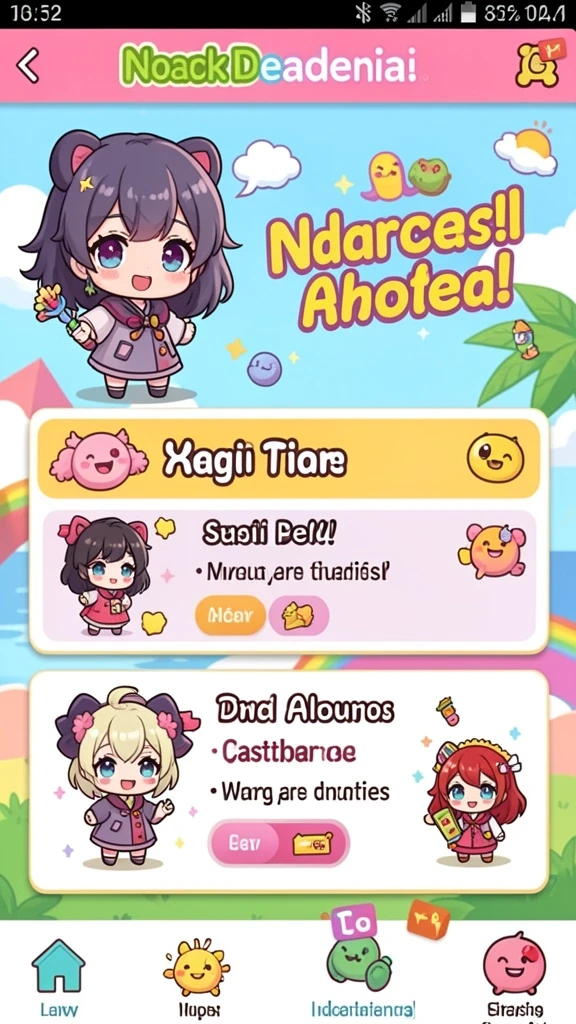This screenshot has height=1024, width=576.
Task: Tap the pink chip beside the Ncav button
Action: 298,615
